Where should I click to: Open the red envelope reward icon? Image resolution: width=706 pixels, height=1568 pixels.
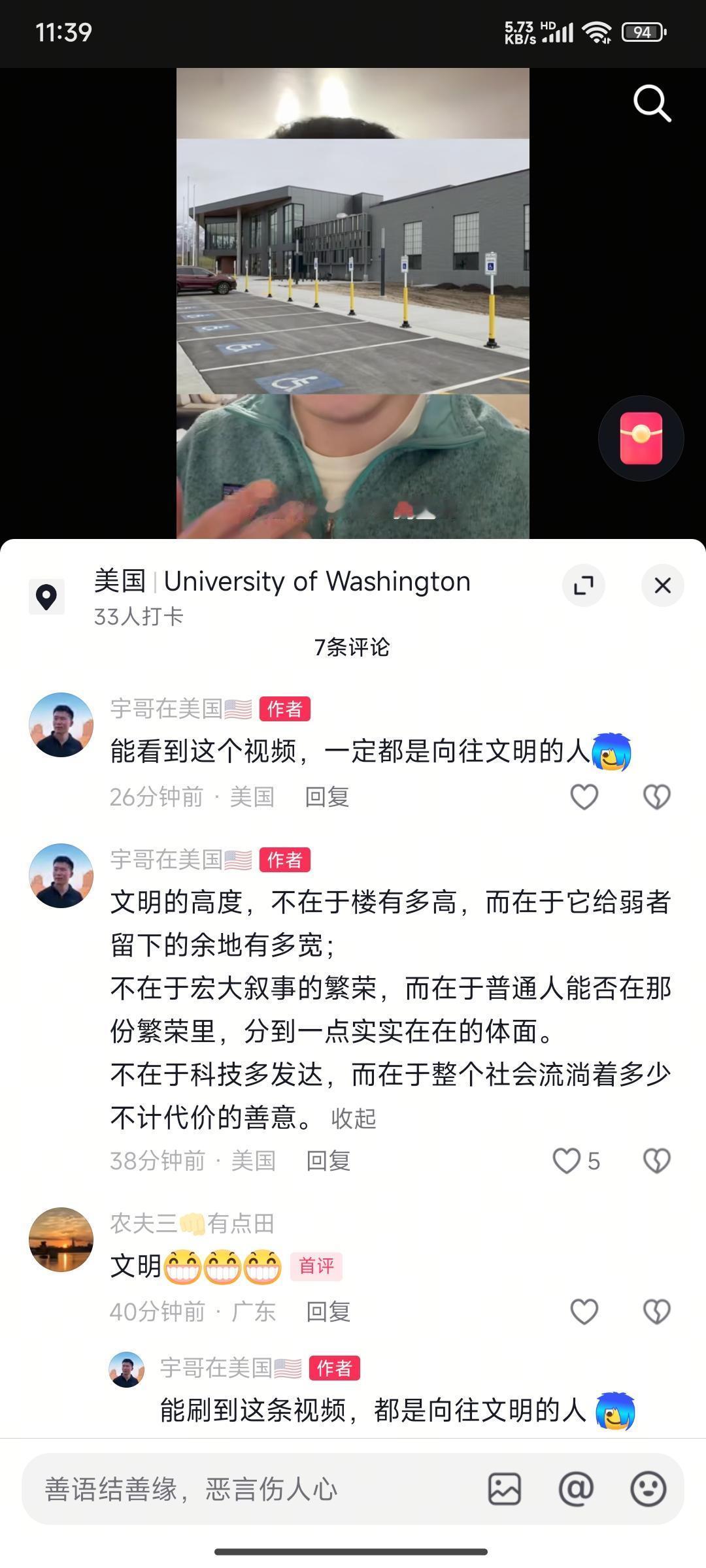[641, 438]
